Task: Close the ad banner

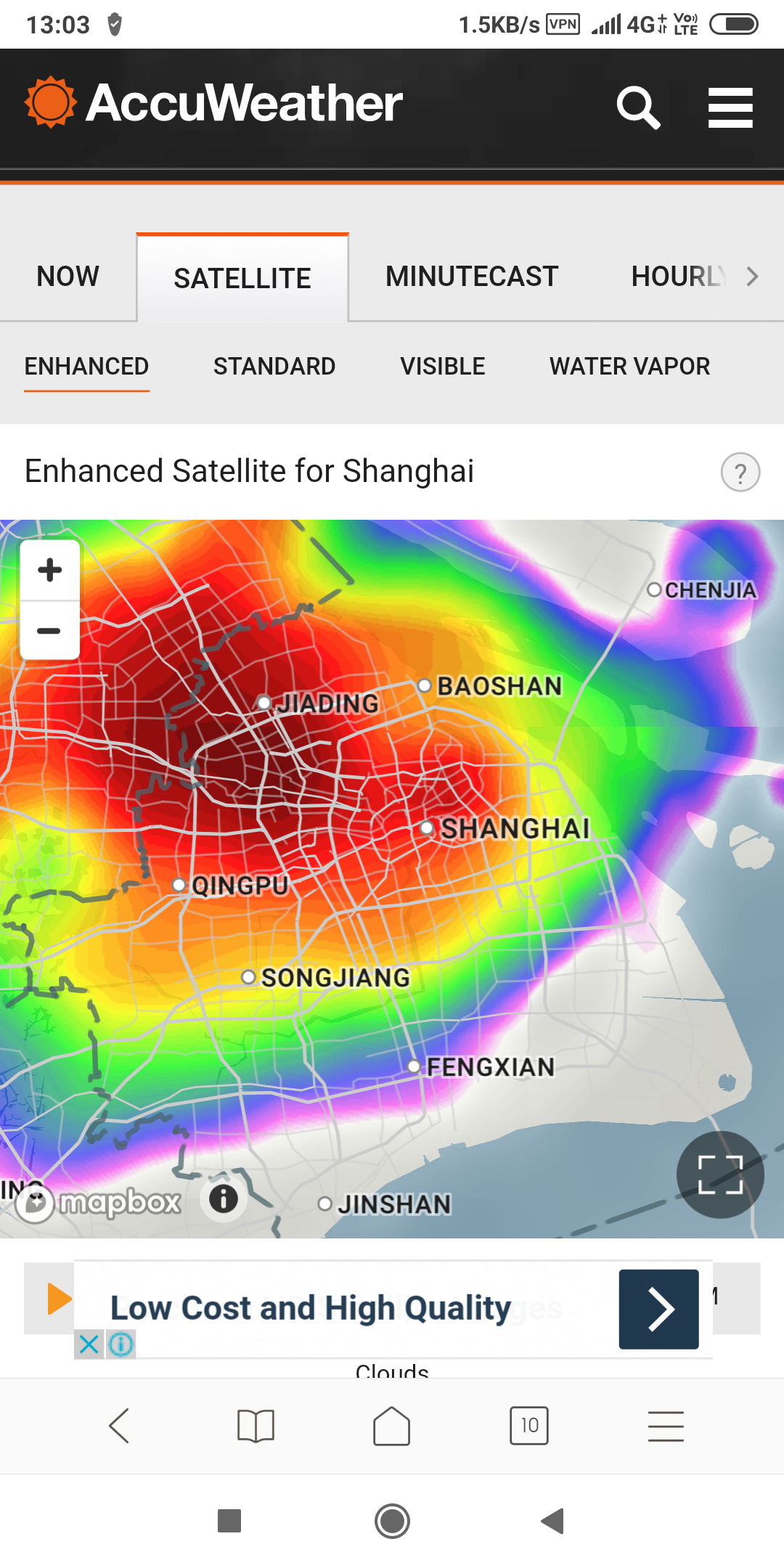Action: click(x=89, y=1344)
